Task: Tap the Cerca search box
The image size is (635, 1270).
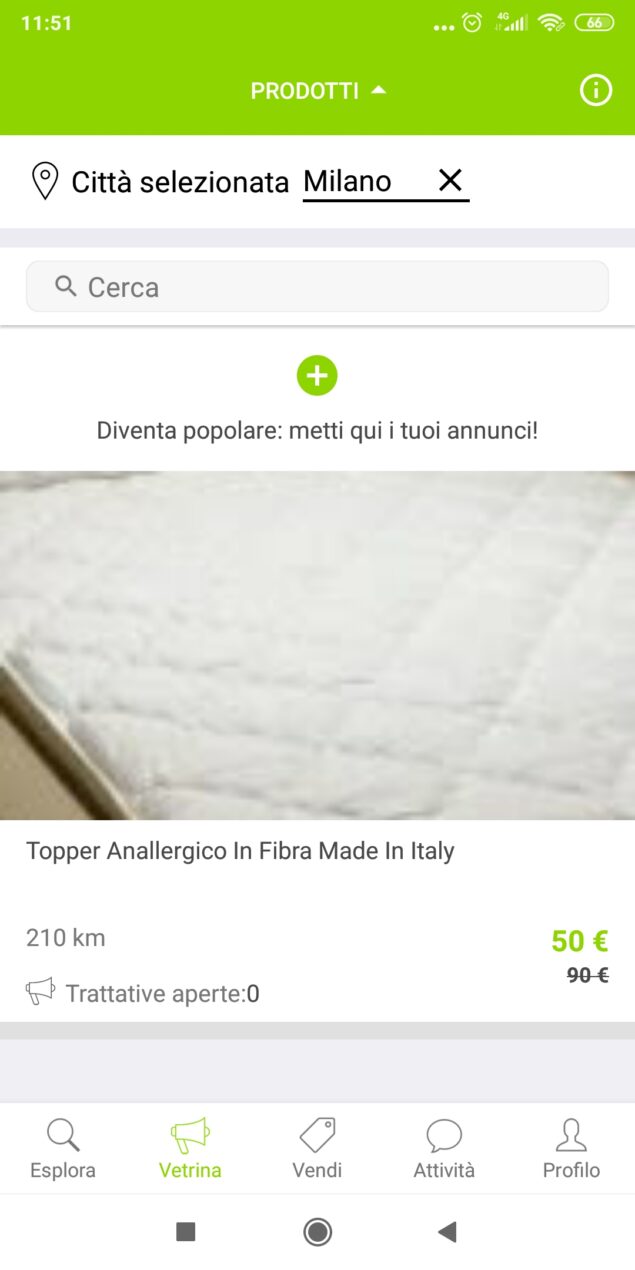Action: (317, 287)
